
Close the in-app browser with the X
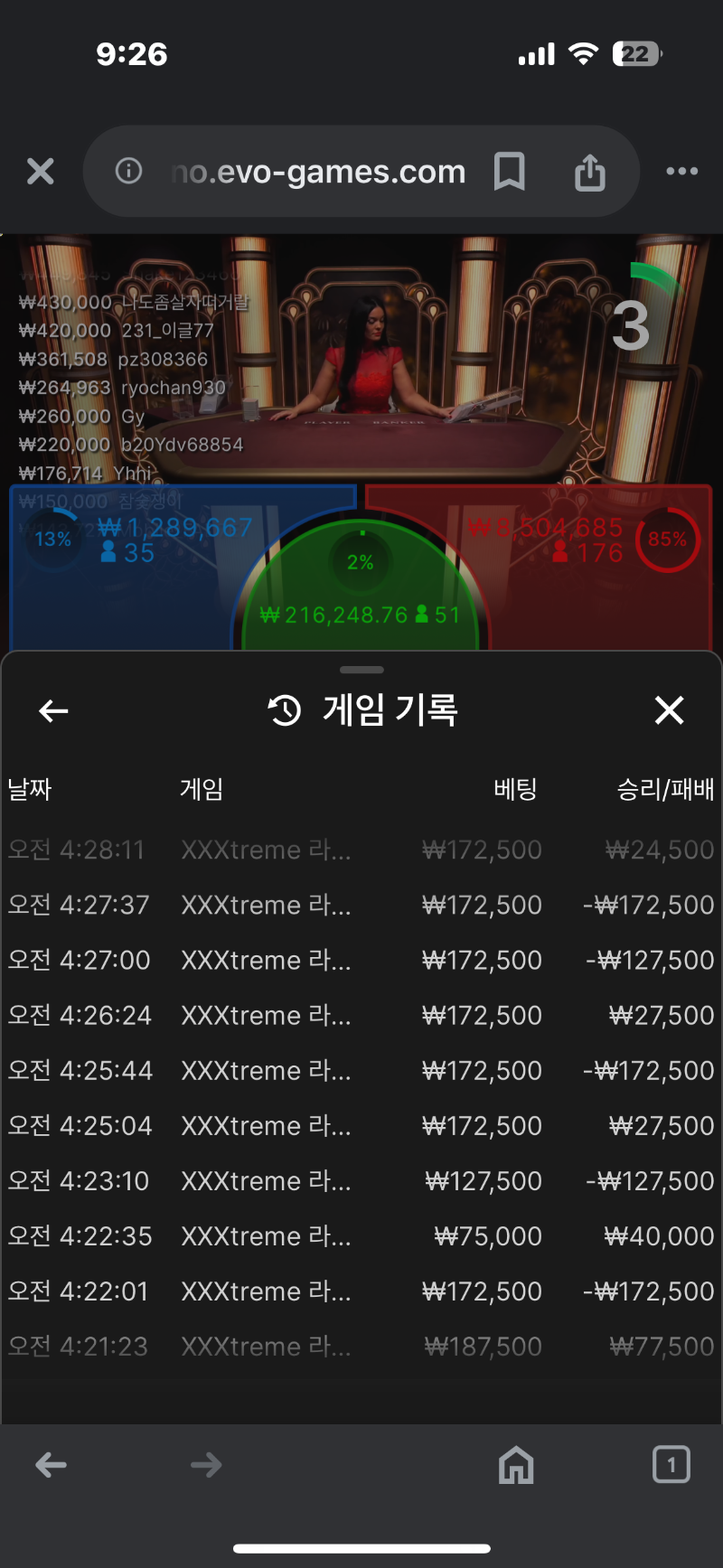41,171
